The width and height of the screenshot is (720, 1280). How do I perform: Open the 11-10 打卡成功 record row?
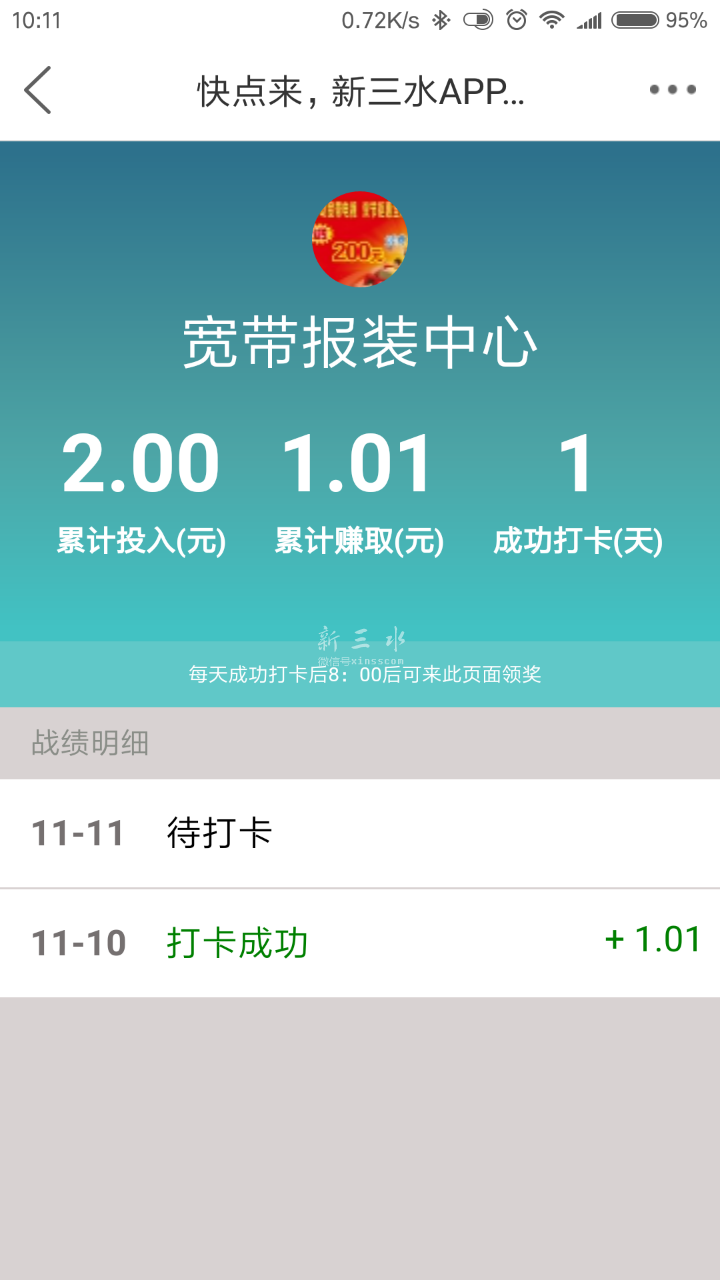pyautogui.click(x=360, y=942)
